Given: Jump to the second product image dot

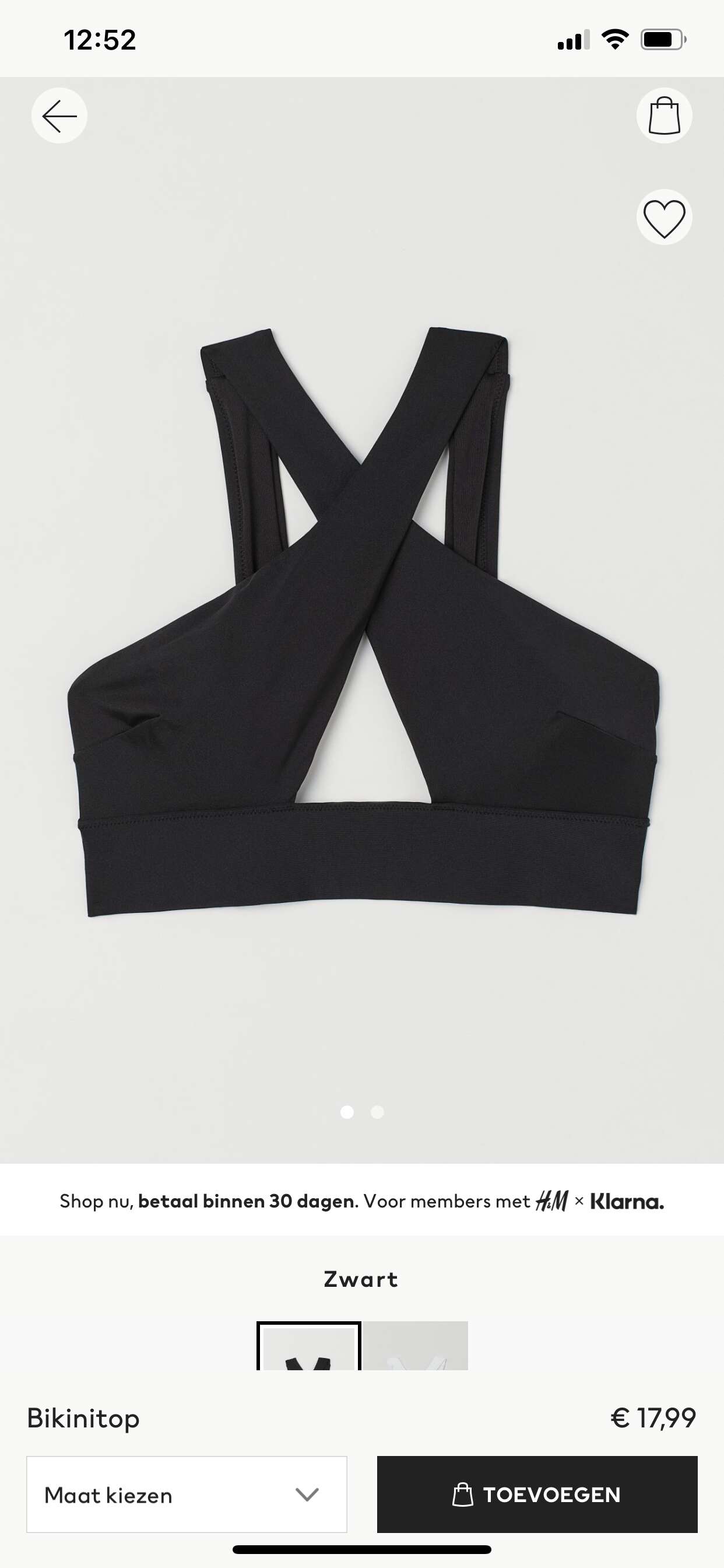Looking at the screenshot, I should (377, 1112).
